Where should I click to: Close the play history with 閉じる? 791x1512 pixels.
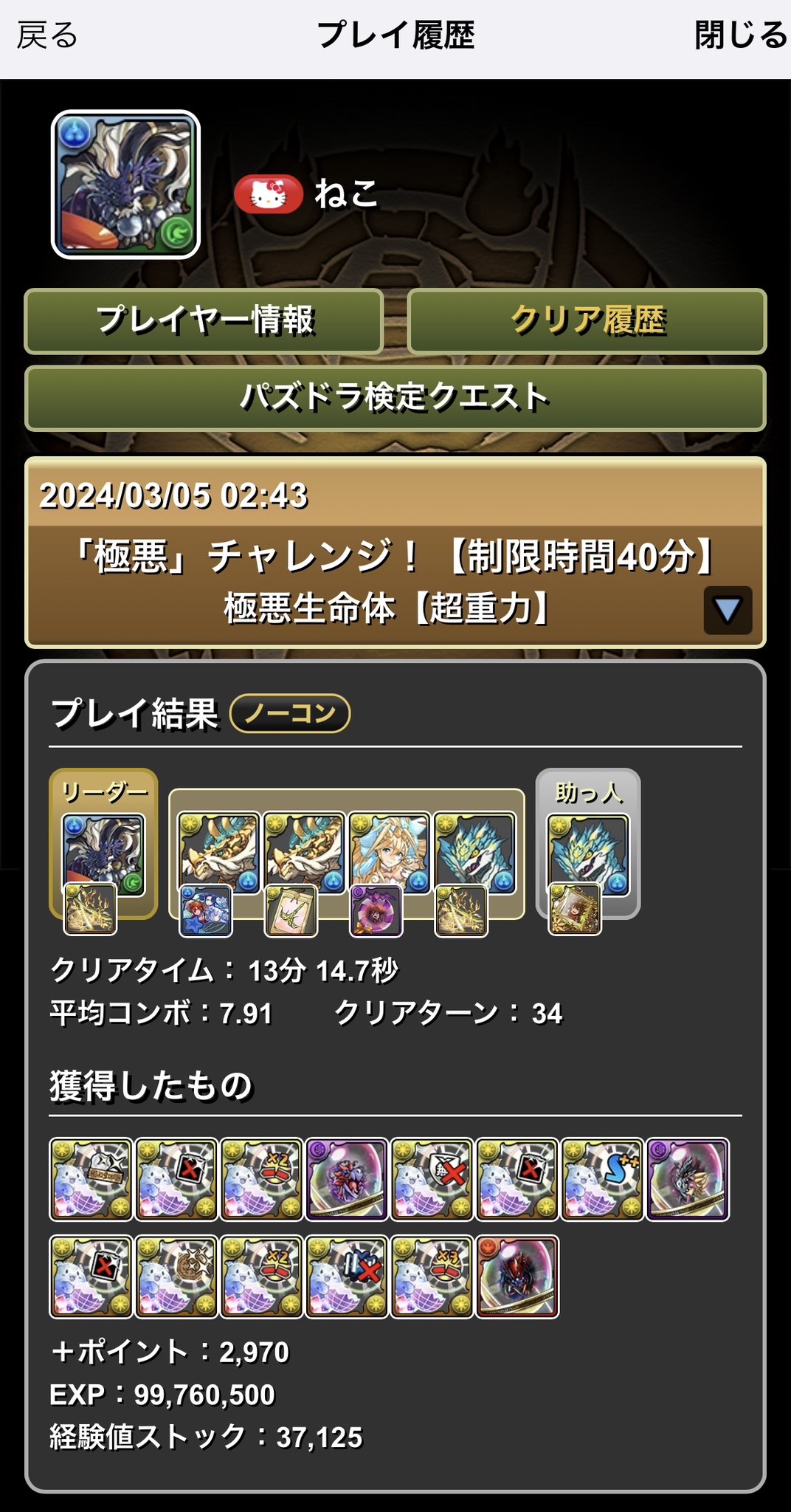click(x=740, y=35)
